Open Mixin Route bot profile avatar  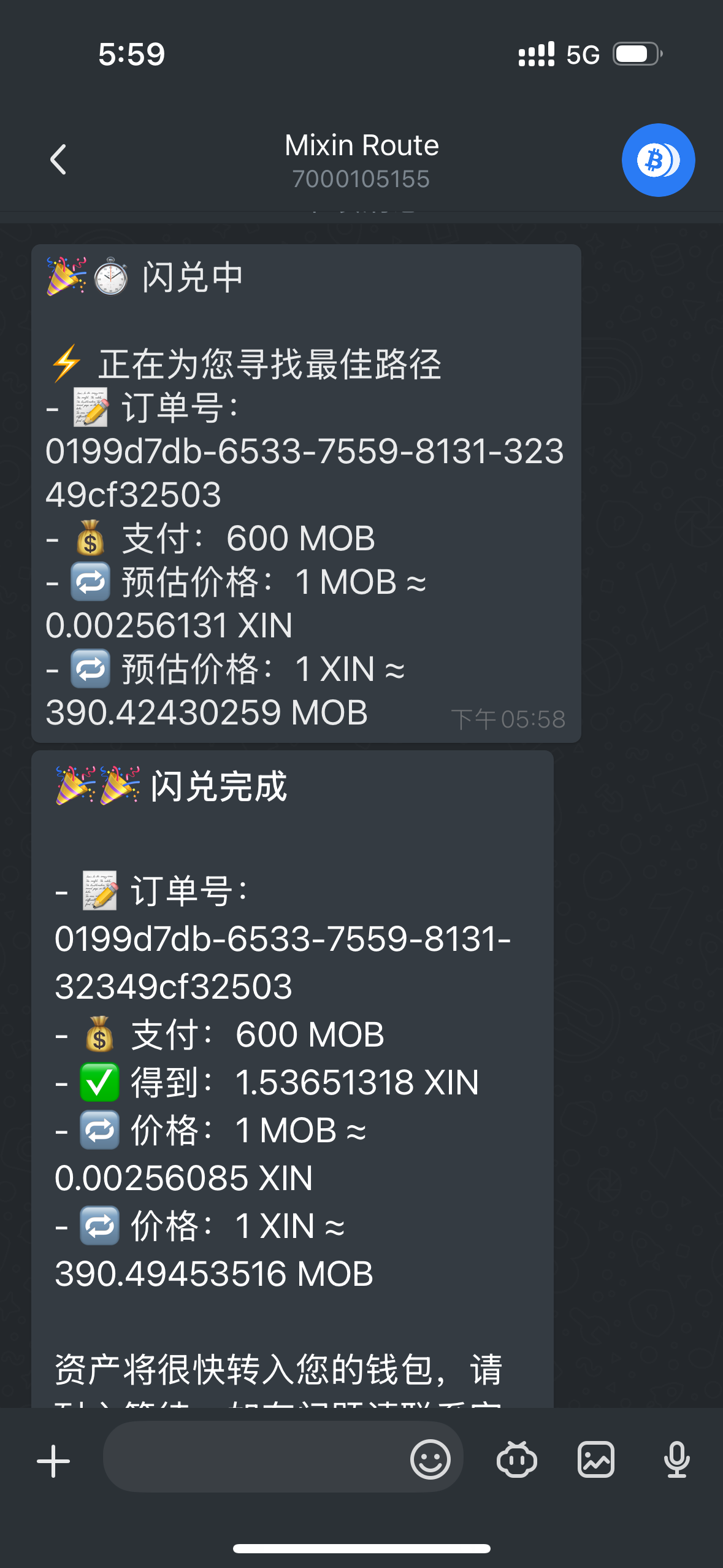click(x=658, y=160)
